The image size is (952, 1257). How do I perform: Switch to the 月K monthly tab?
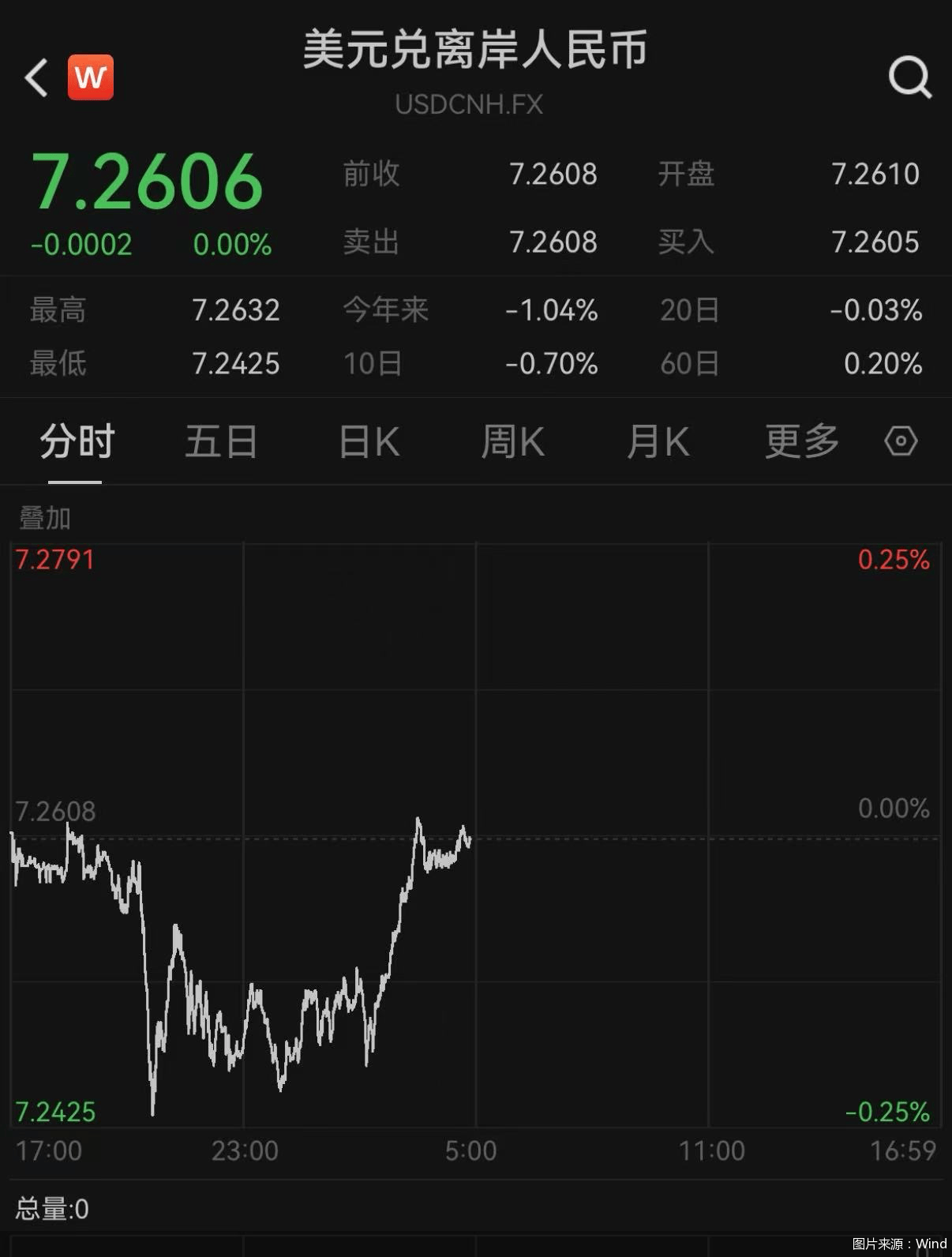(658, 442)
